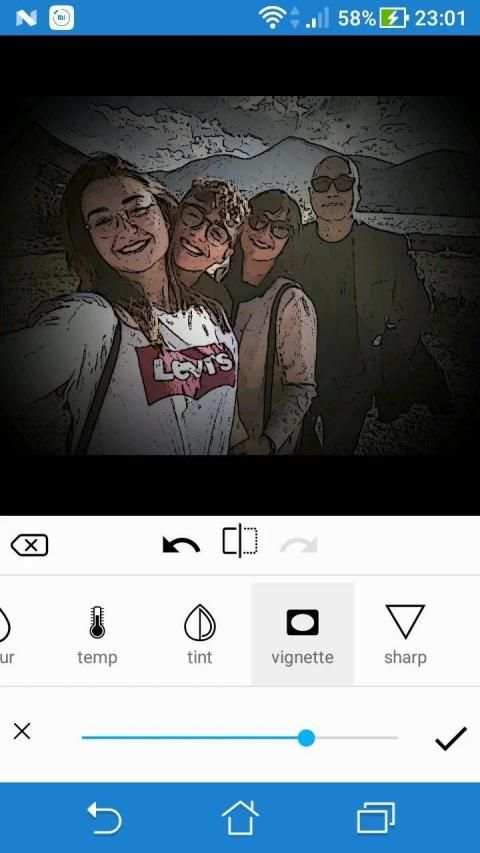
Task: Tap the clear-all delete icon
Action: (x=29, y=545)
